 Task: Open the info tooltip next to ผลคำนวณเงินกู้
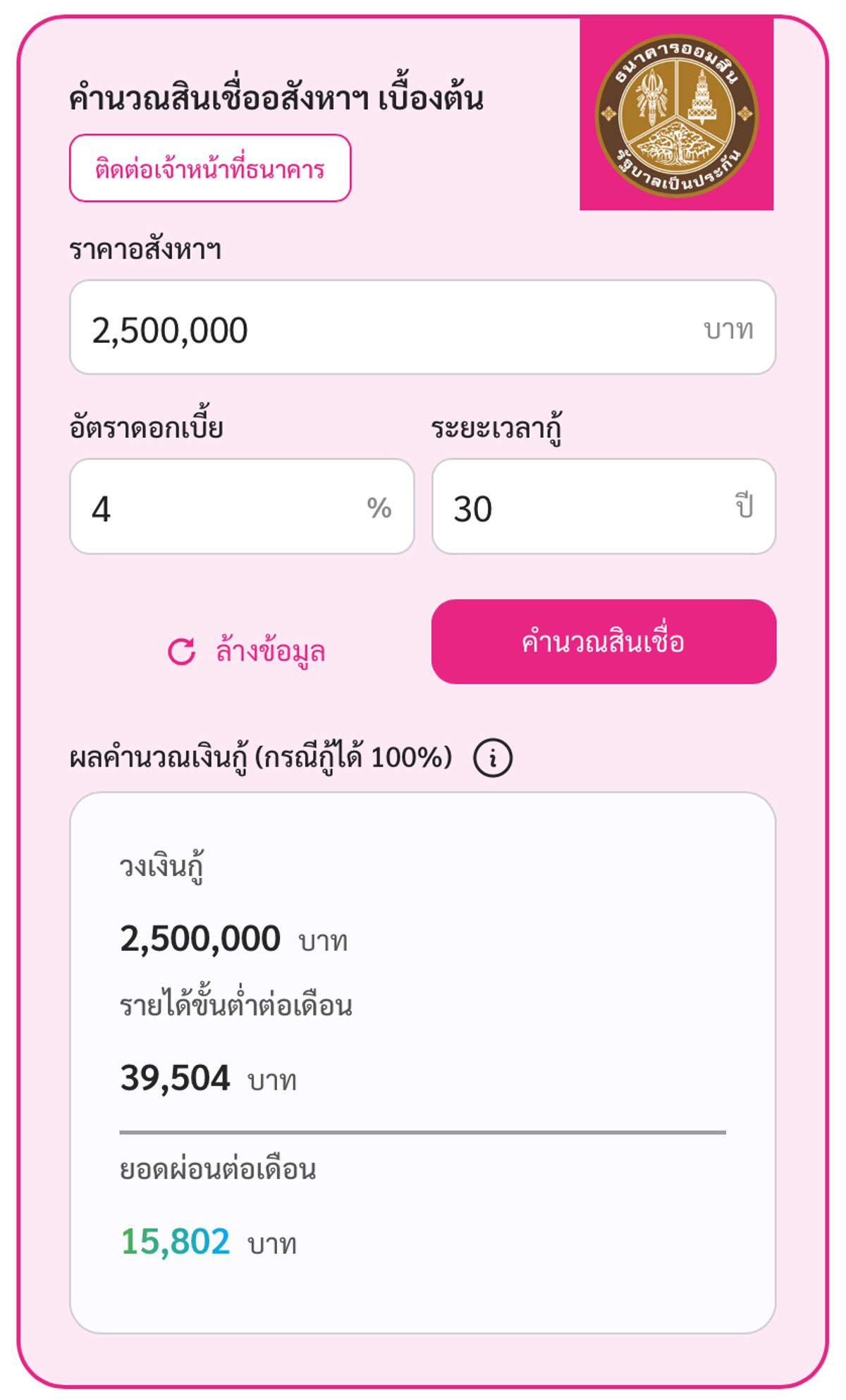click(x=493, y=760)
